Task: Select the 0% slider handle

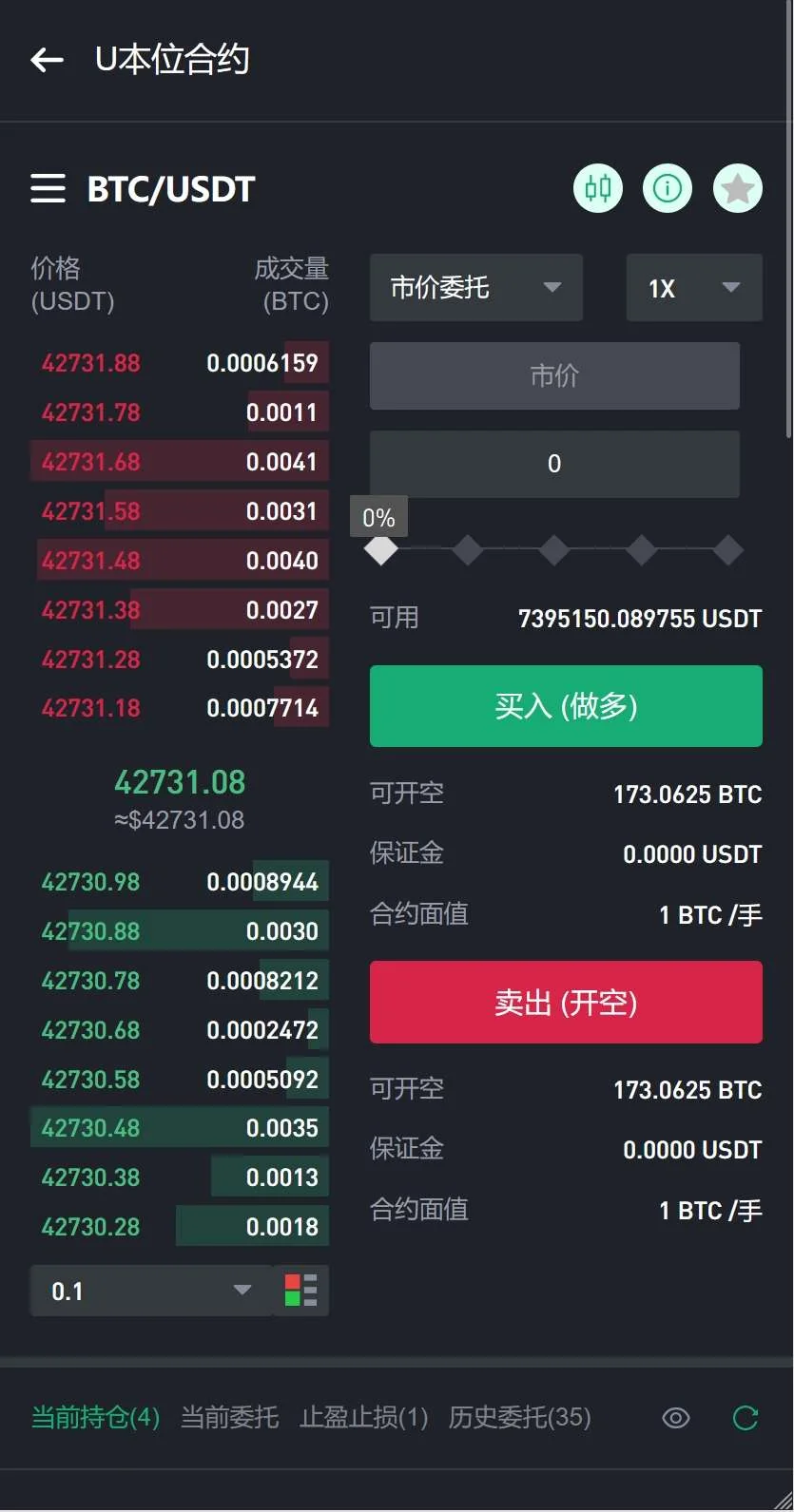Action: (x=381, y=550)
